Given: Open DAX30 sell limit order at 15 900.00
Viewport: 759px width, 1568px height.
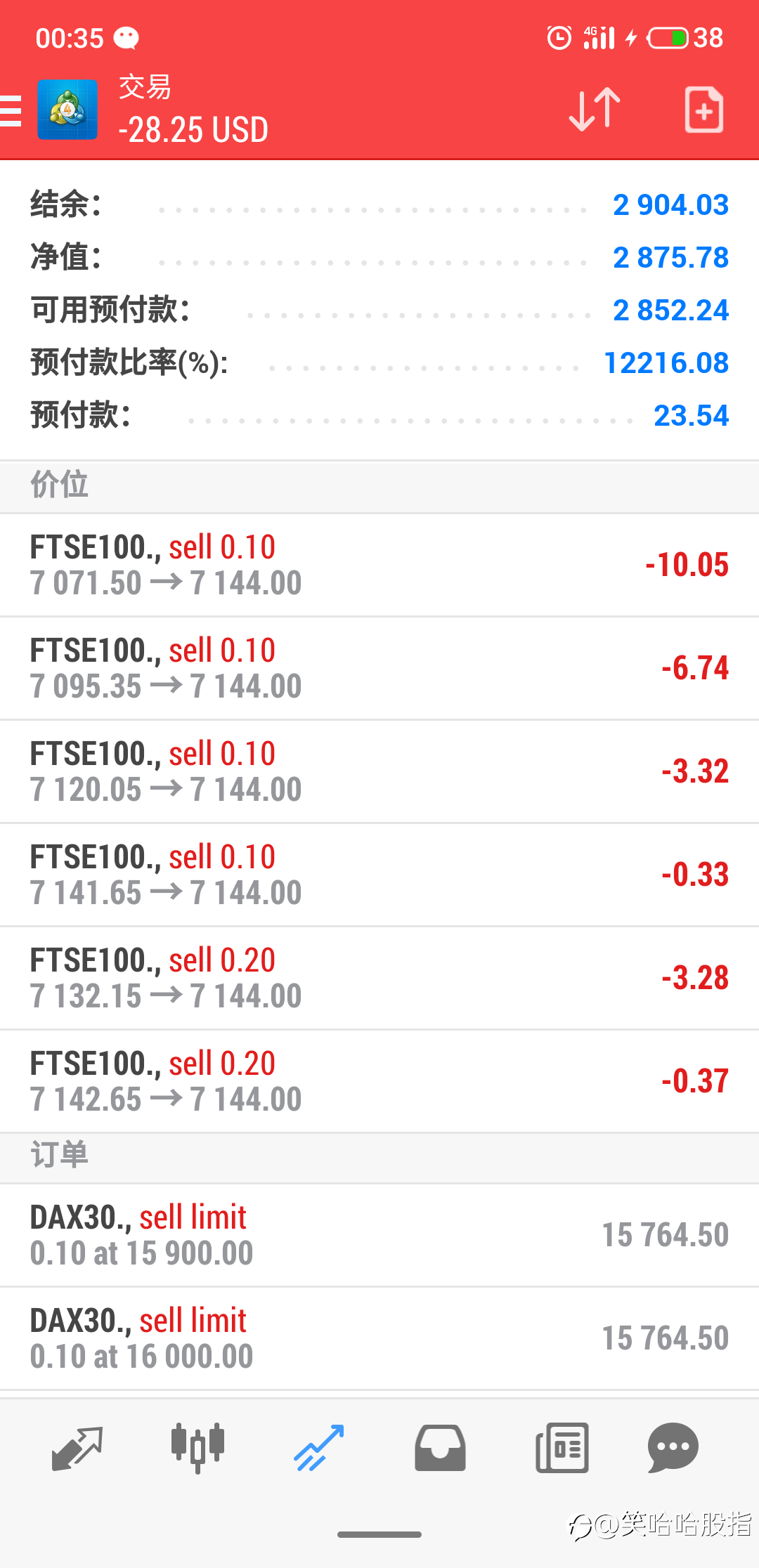Looking at the screenshot, I should tap(379, 1236).
